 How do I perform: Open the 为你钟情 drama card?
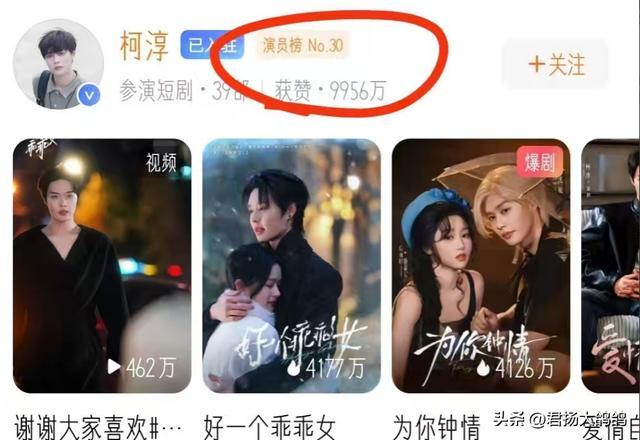point(481,266)
